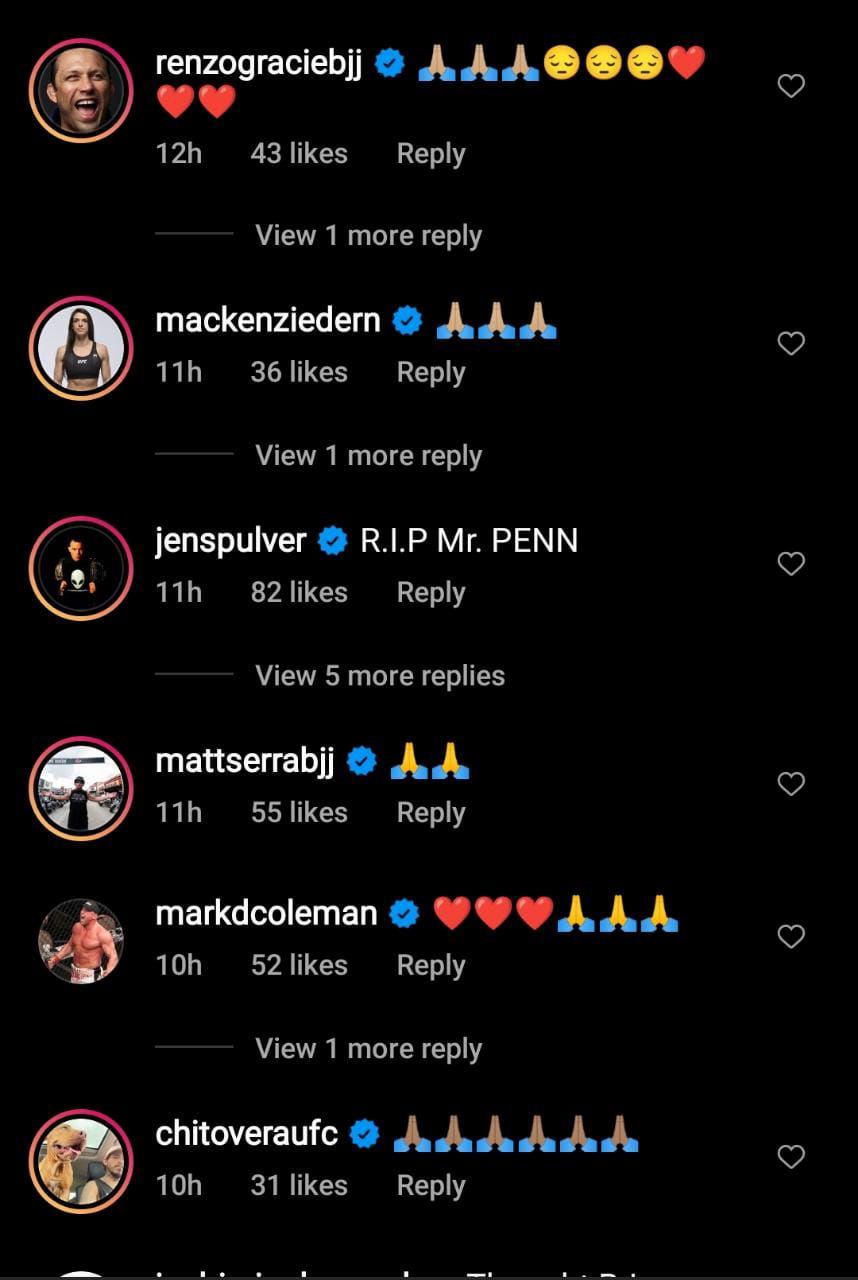Reply to jenspulver's comment

point(430,592)
